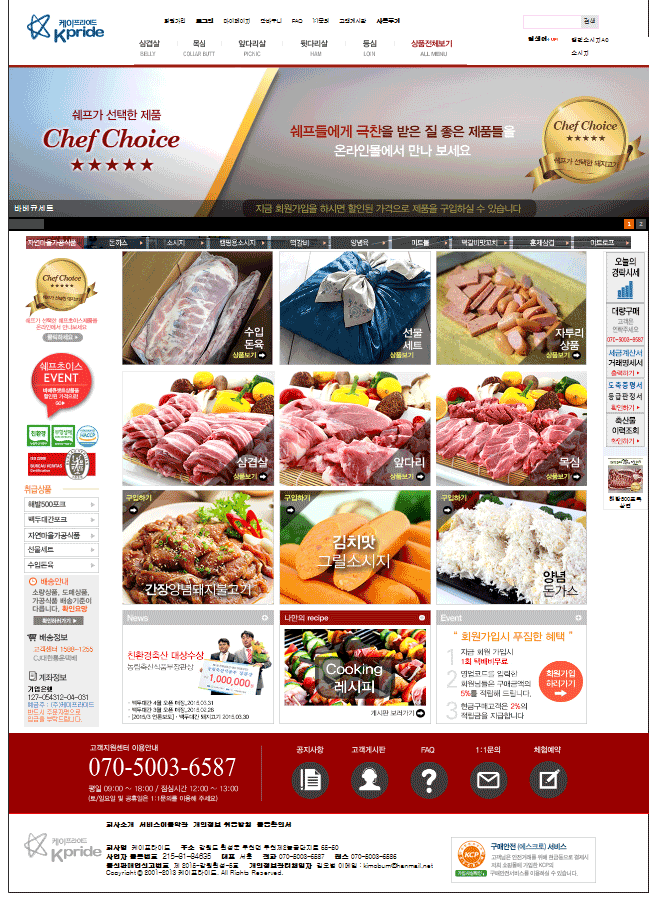Open the 등심 (Loin) menu
The width and height of the screenshot is (660, 903).
pos(369,46)
